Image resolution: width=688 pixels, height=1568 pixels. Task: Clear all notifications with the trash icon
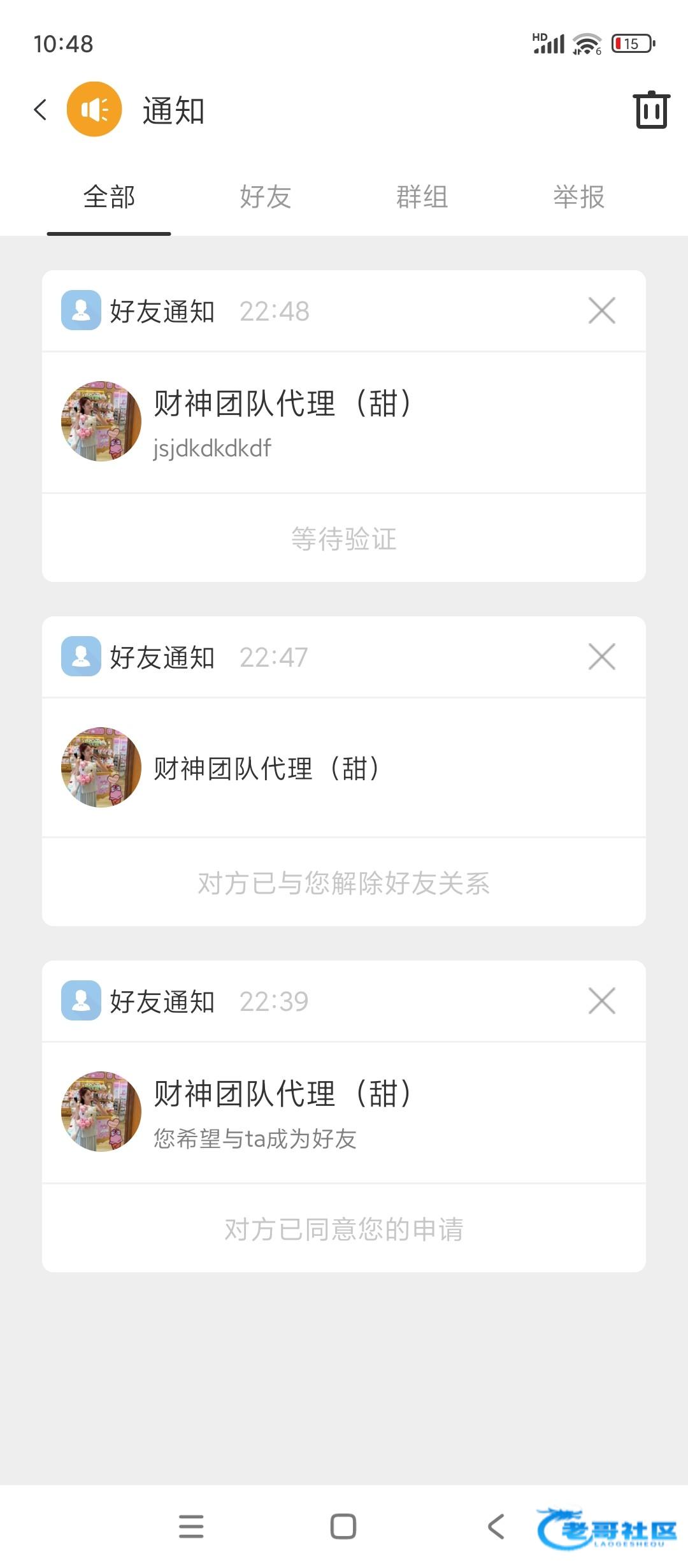(650, 110)
